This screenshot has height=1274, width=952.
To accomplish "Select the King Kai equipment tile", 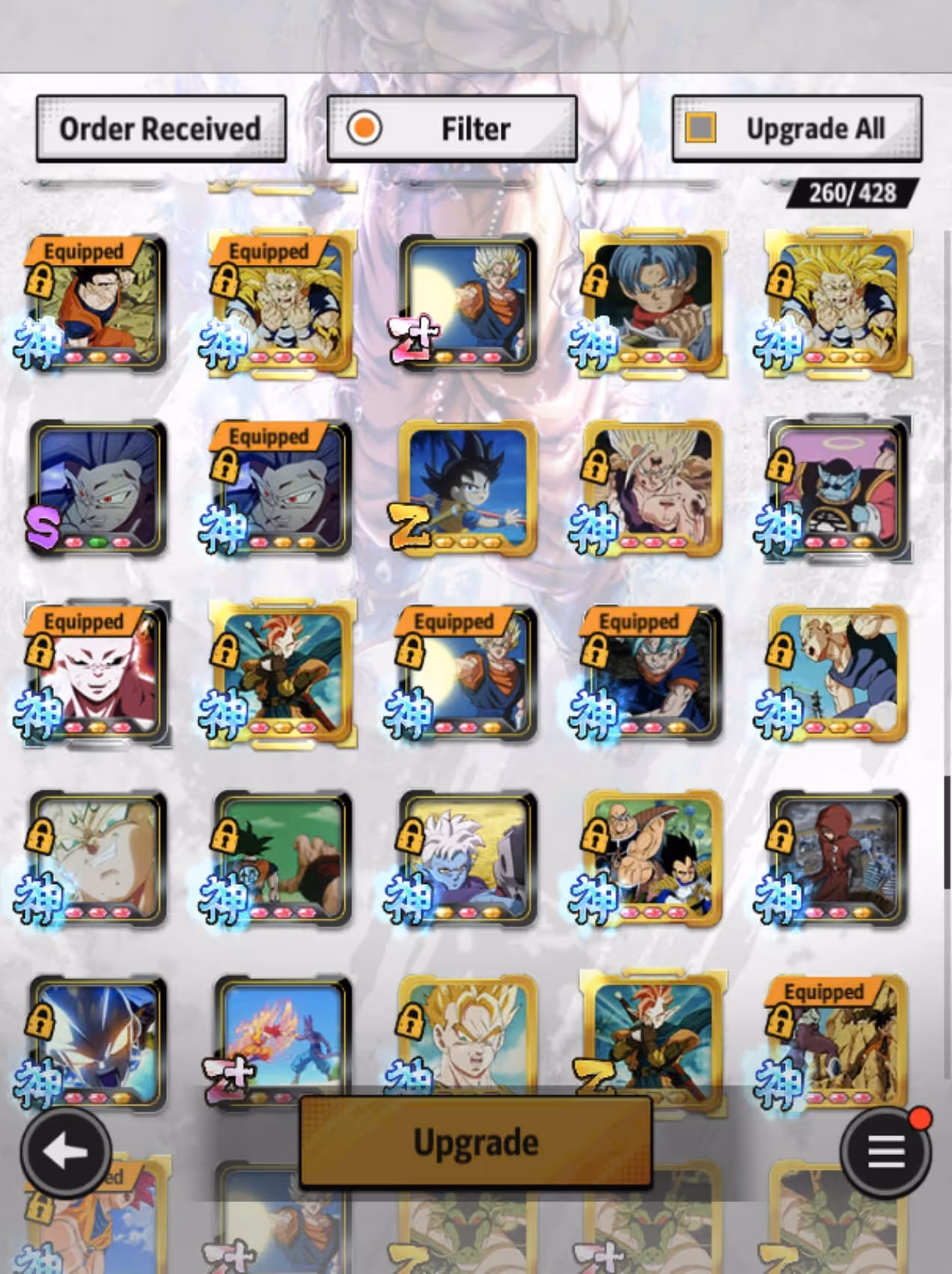I will point(837,488).
